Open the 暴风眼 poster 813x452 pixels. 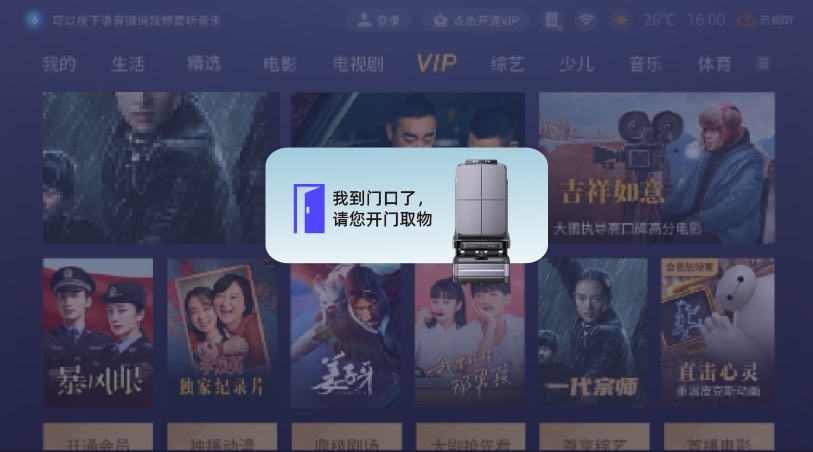coord(98,332)
